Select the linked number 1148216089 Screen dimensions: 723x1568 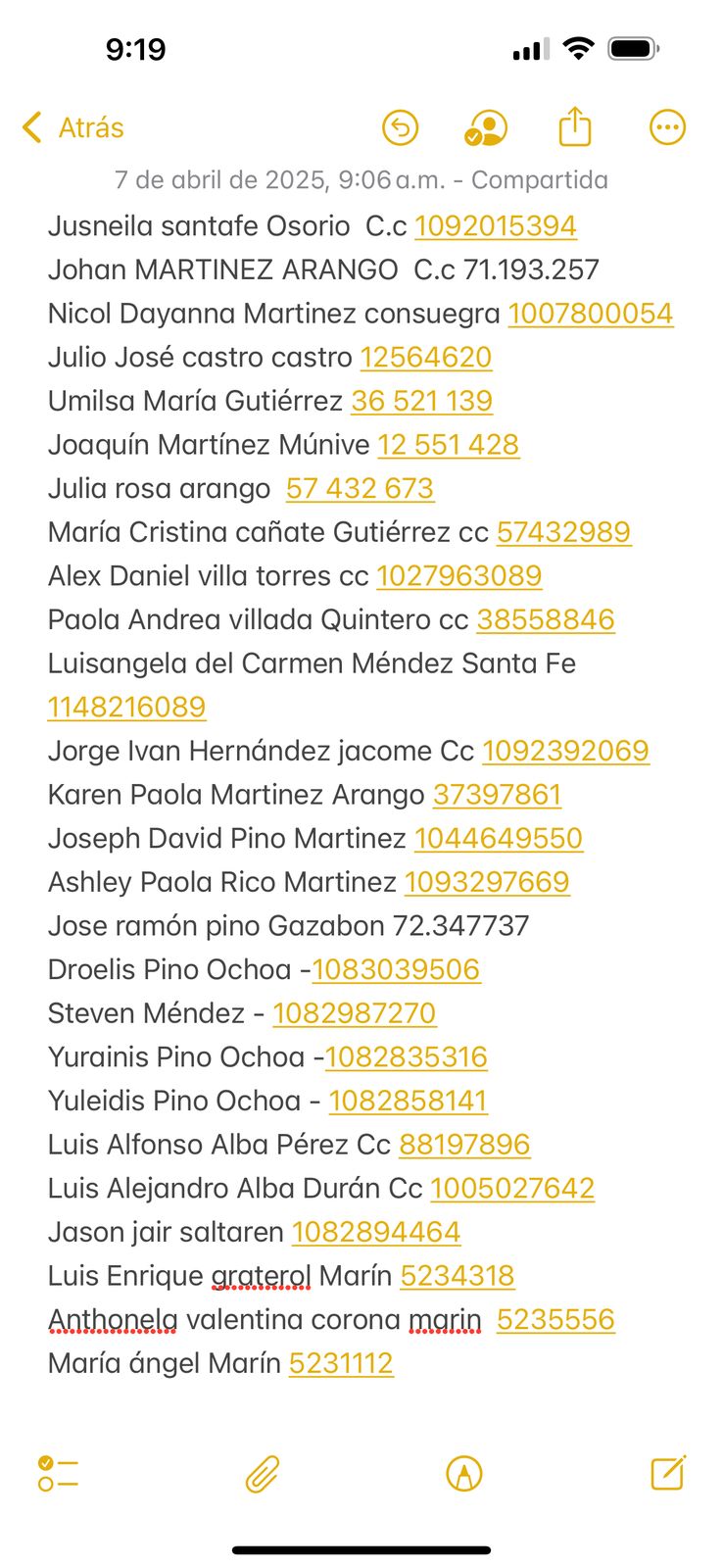point(126,708)
